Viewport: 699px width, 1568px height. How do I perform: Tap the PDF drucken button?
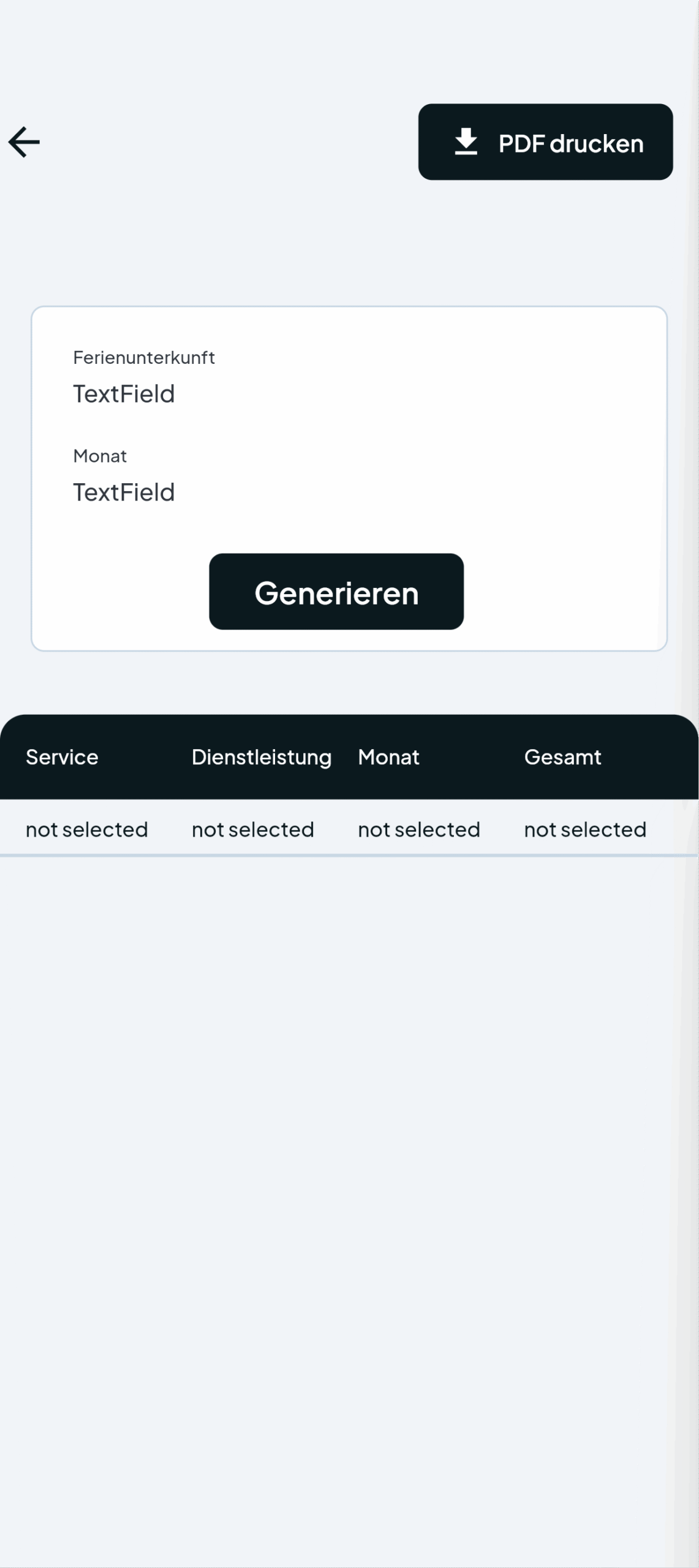click(x=545, y=142)
